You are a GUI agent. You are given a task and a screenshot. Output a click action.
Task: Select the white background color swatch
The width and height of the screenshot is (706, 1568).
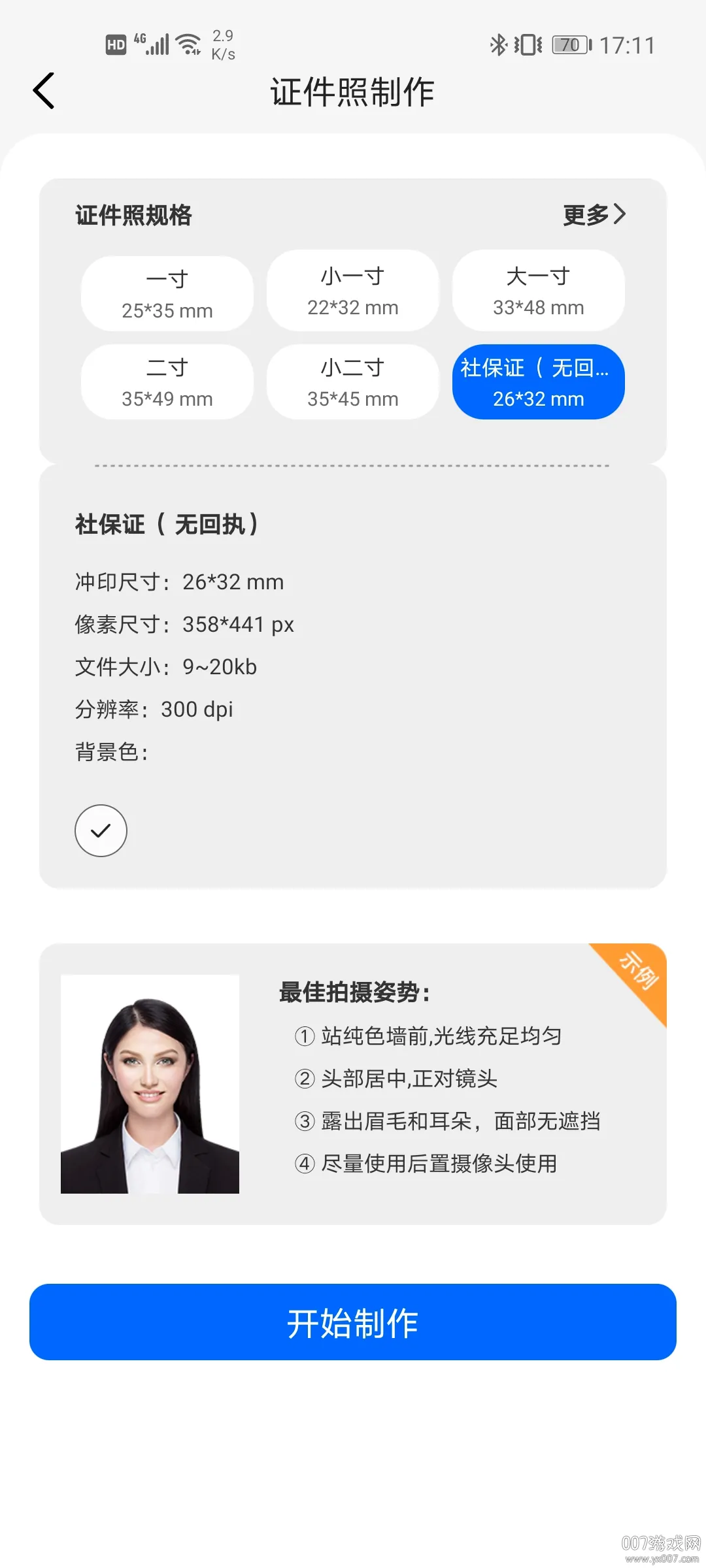(101, 830)
